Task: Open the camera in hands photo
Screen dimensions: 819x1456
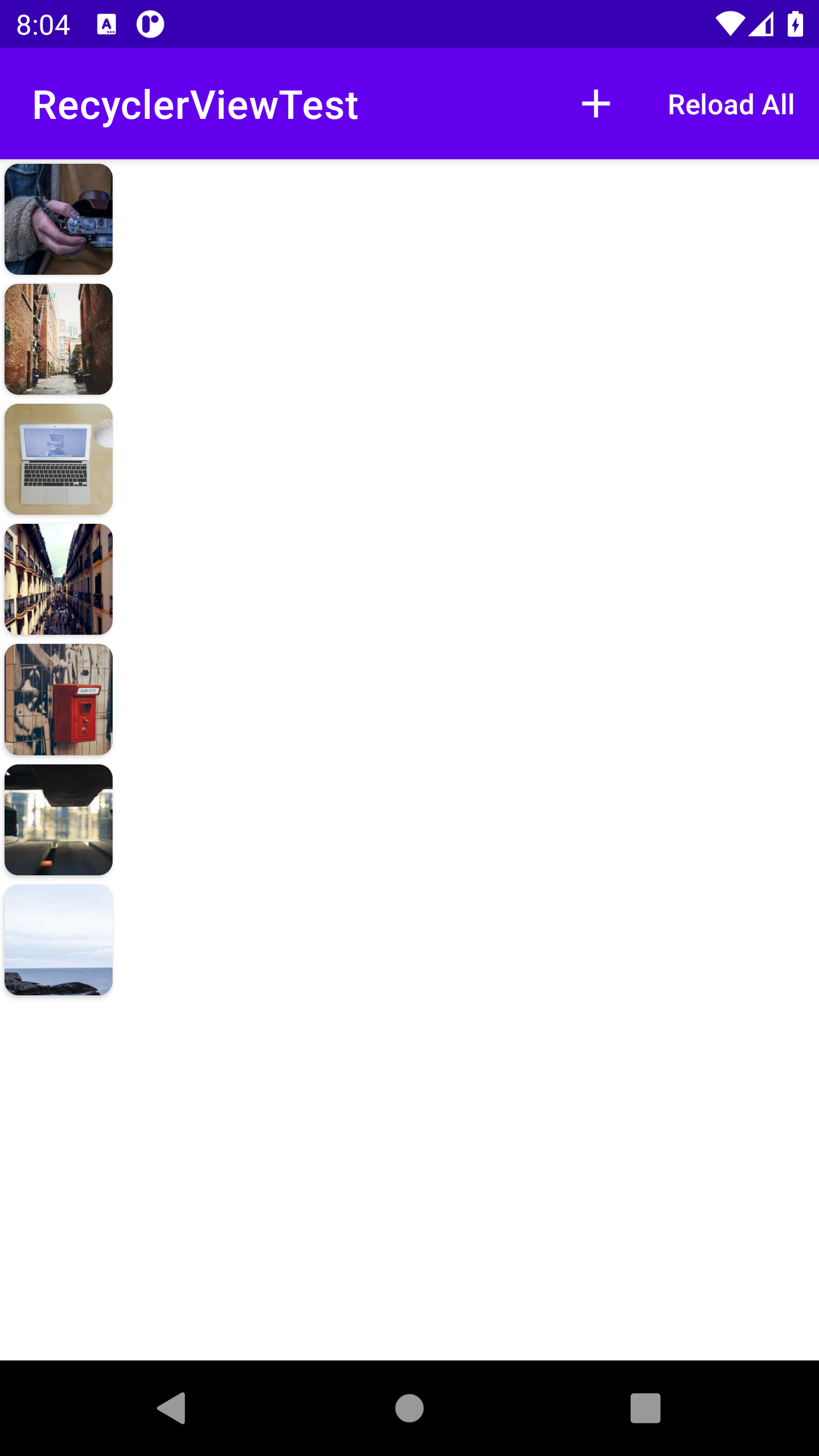Action: point(59,220)
